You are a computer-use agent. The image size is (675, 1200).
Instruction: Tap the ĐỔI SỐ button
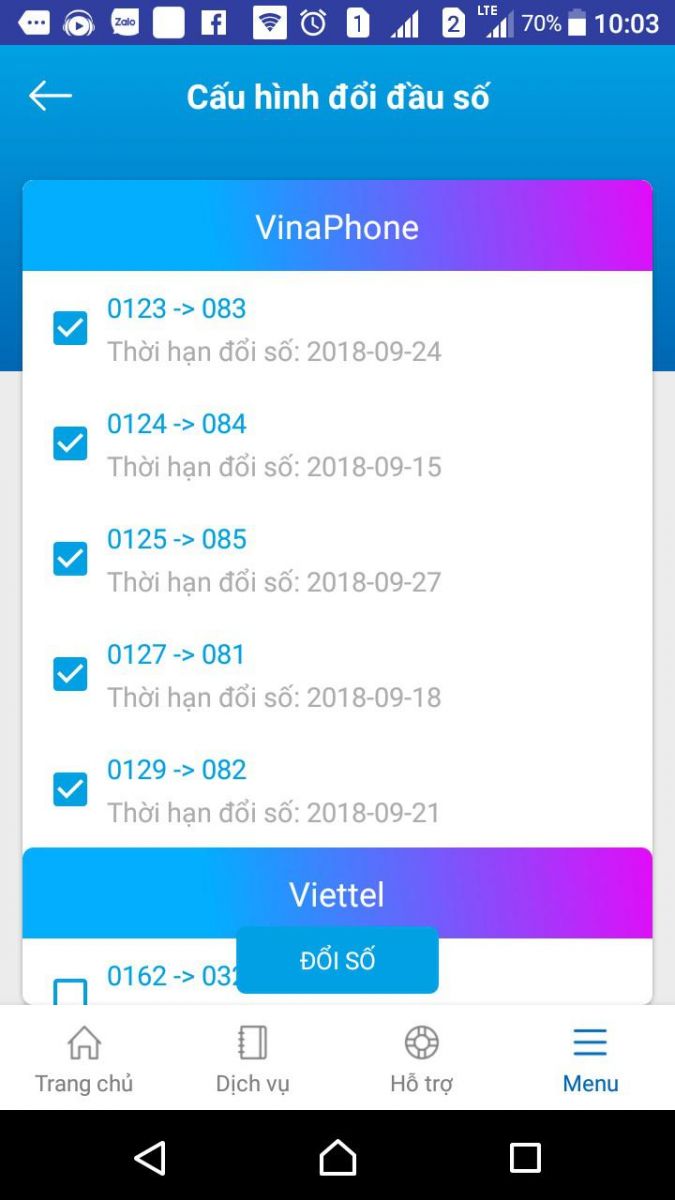337,960
